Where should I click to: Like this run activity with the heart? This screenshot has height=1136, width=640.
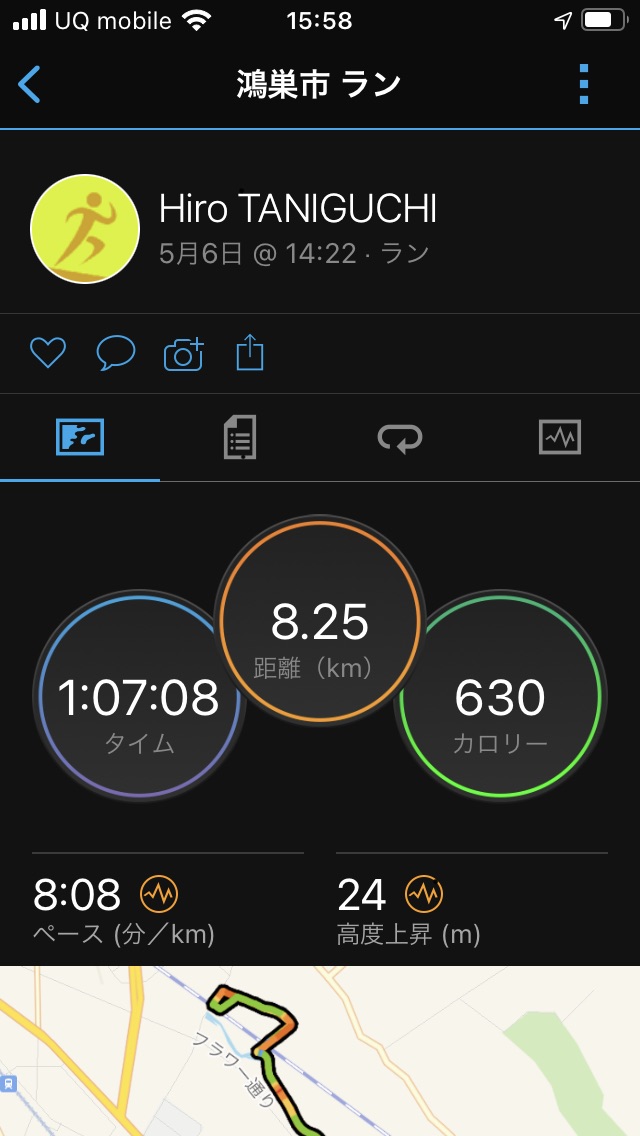(48, 354)
